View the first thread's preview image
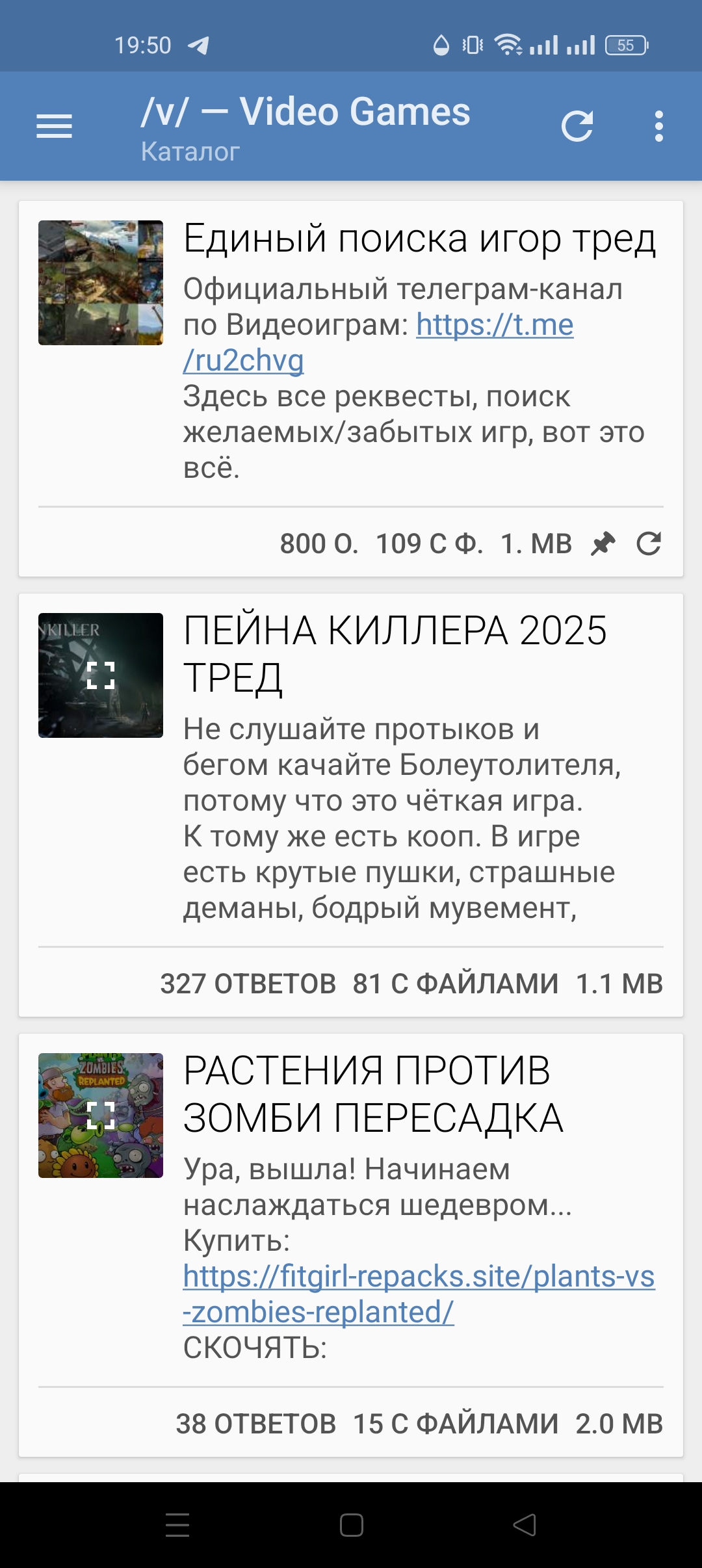 pos(101,283)
